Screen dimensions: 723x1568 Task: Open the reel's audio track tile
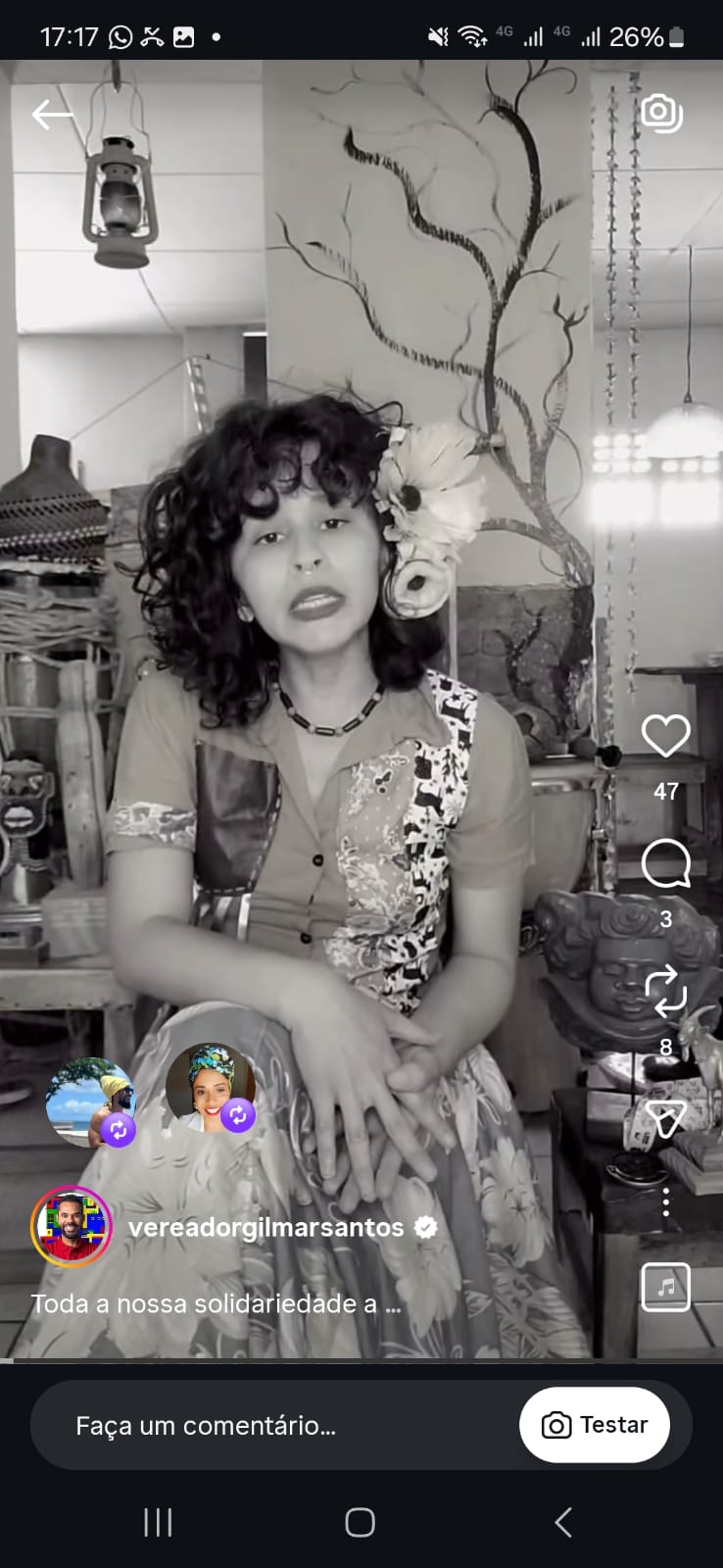point(666,1287)
